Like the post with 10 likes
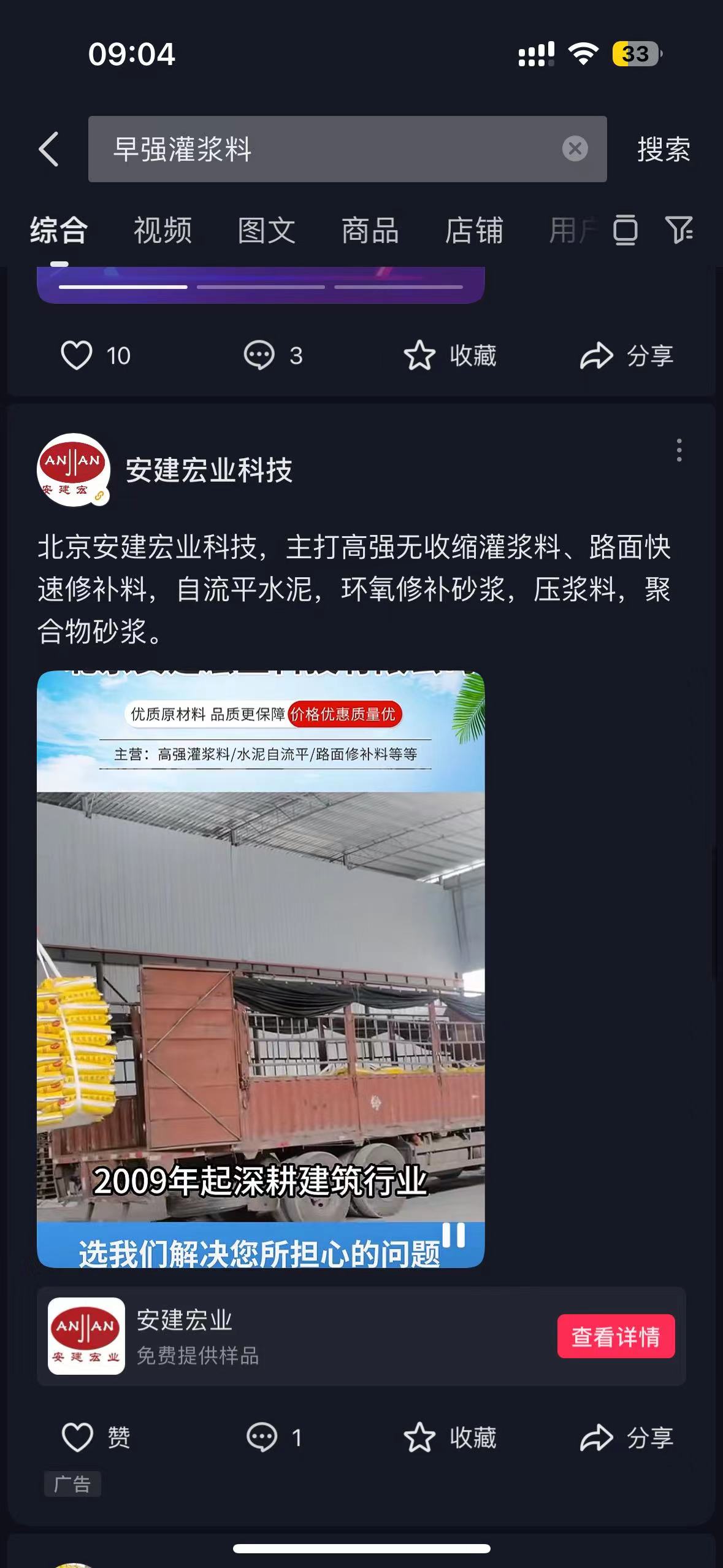The width and height of the screenshot is (723, 1568). (77, 355)
